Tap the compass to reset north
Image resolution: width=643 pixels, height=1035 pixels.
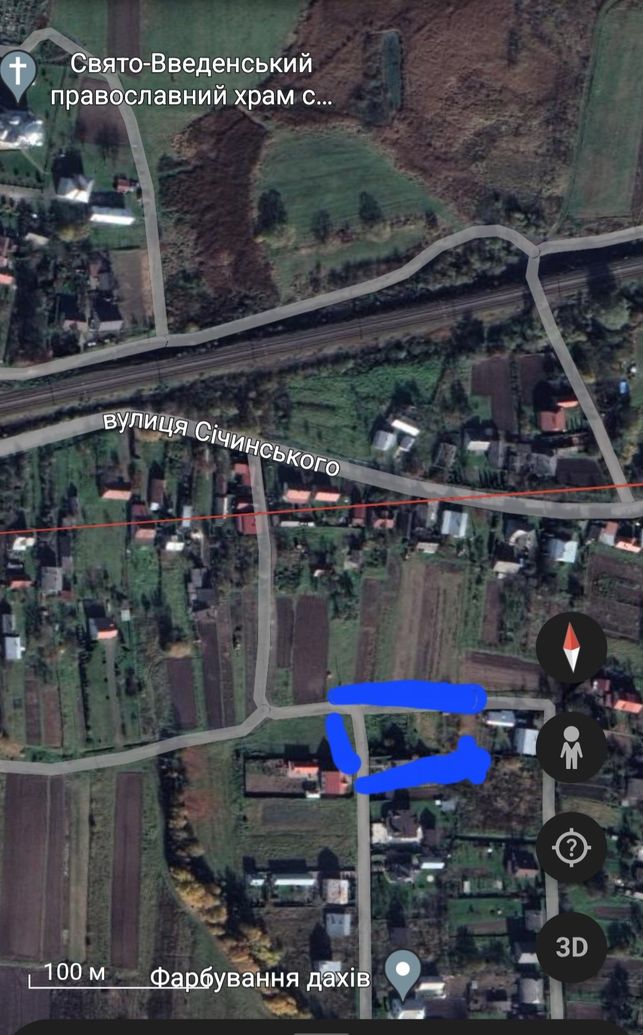571,648
